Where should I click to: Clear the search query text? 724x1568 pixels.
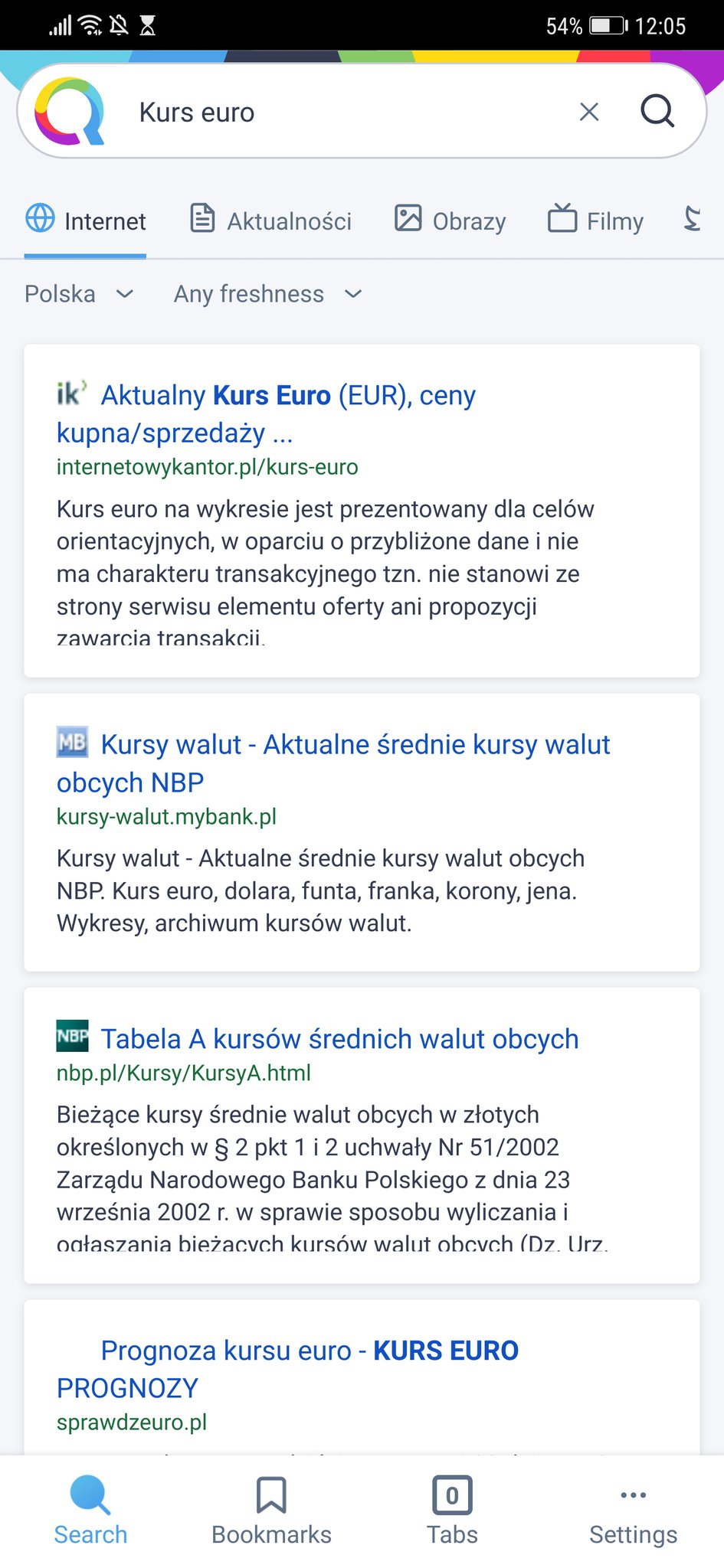pyautogui.click(x=588, y=113)
